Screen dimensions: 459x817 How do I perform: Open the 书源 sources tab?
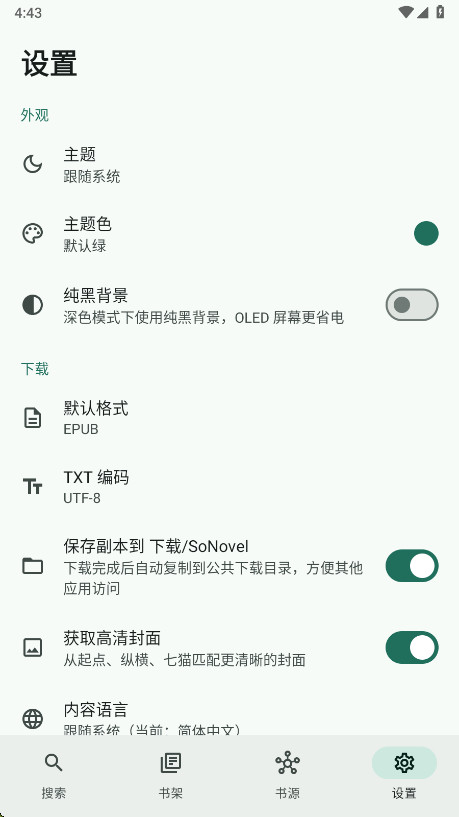click(288, 776)
